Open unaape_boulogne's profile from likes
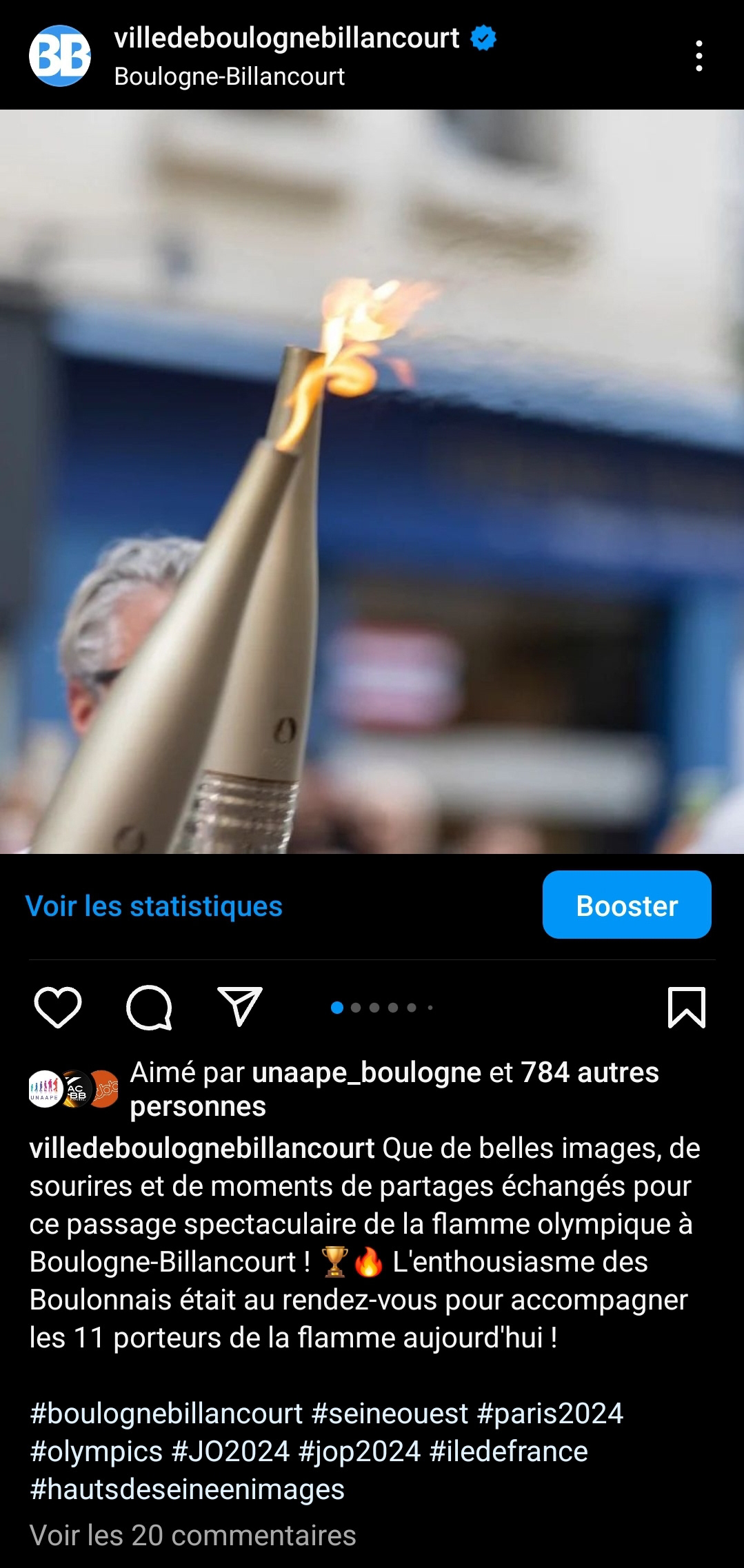The height and width of the screenshot is (1568, 744). tap(366, 1072)
